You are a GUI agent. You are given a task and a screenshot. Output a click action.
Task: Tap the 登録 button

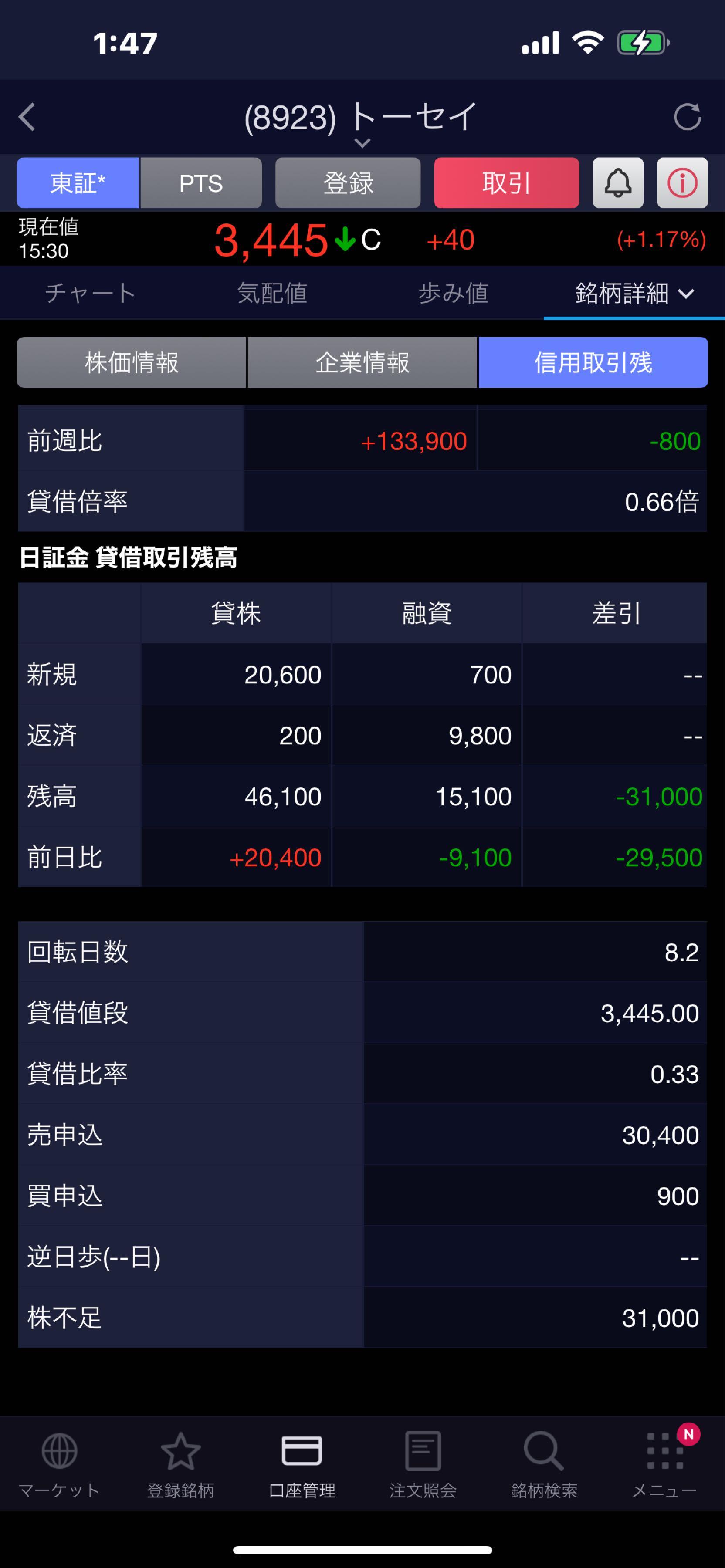(x=348, y=182)
